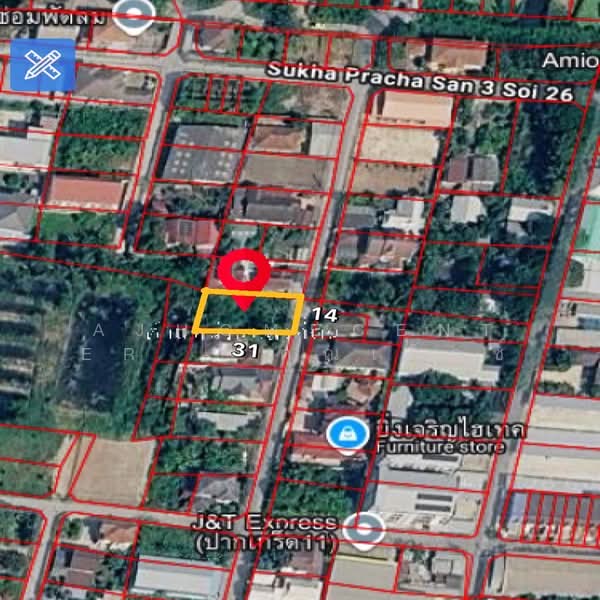Open the measurement ruler tool
600x600 pixels.
coord(43,64)
